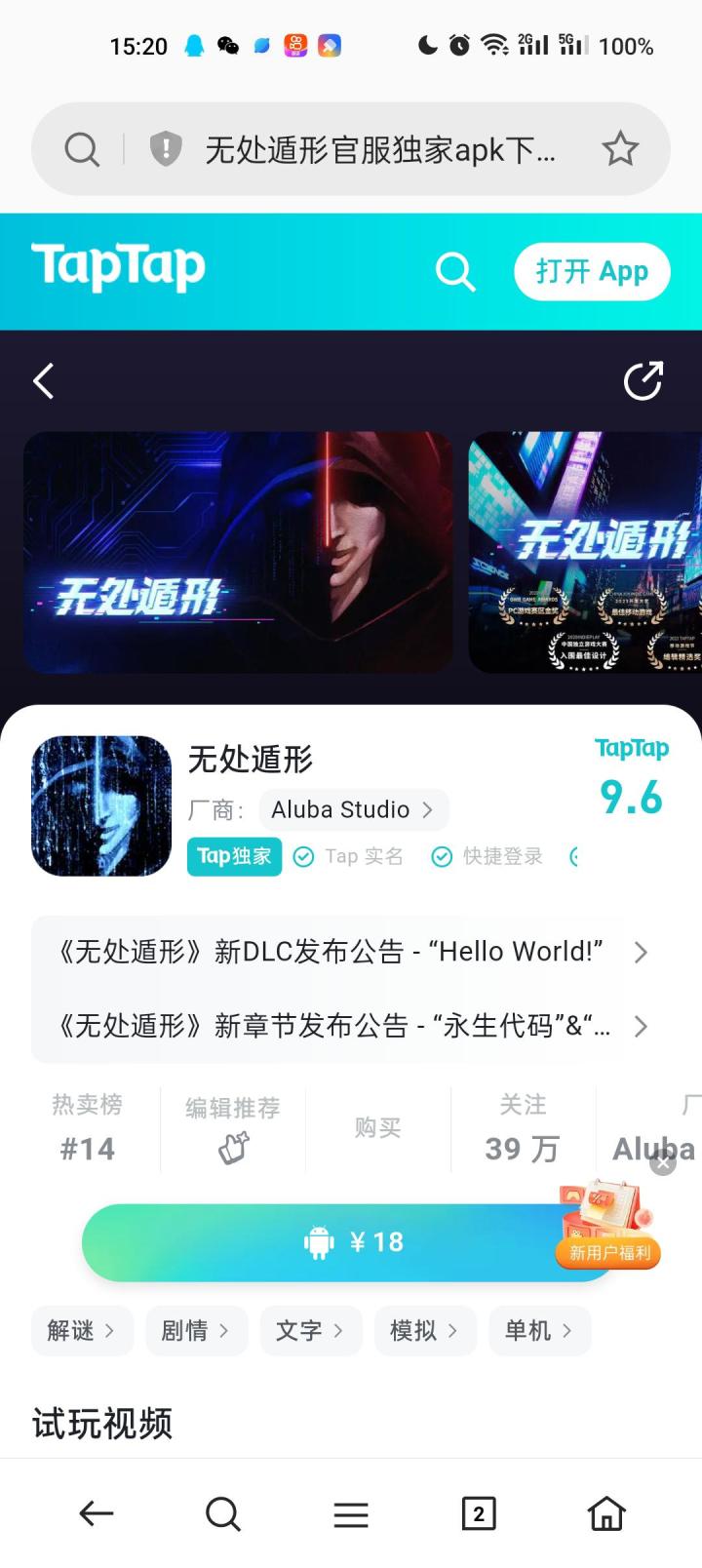Tap the browser home icon in bottom bar
This screenshot has width=702, height=1568.
point(605,1513)
